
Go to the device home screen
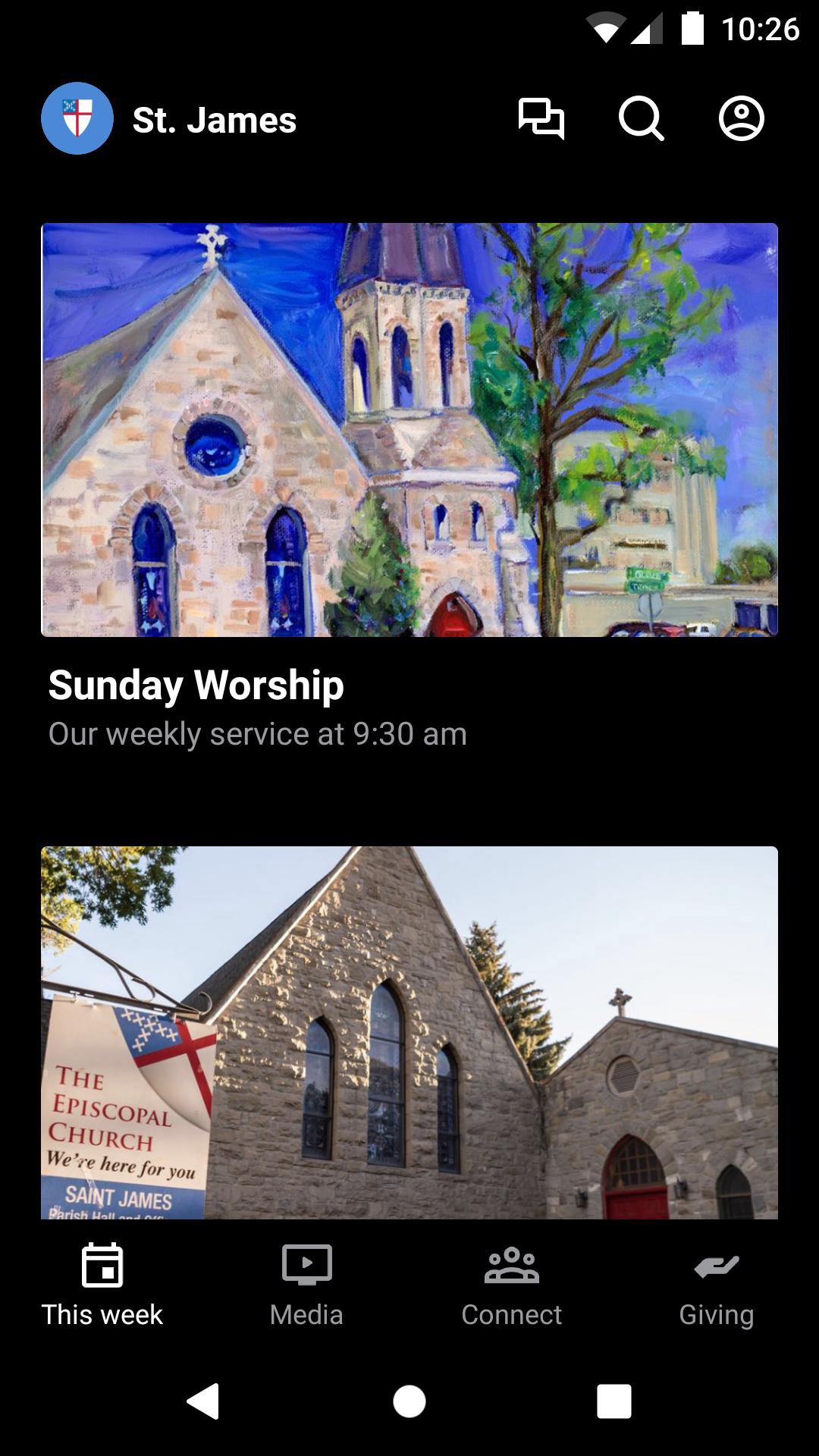click(409, 1401)
